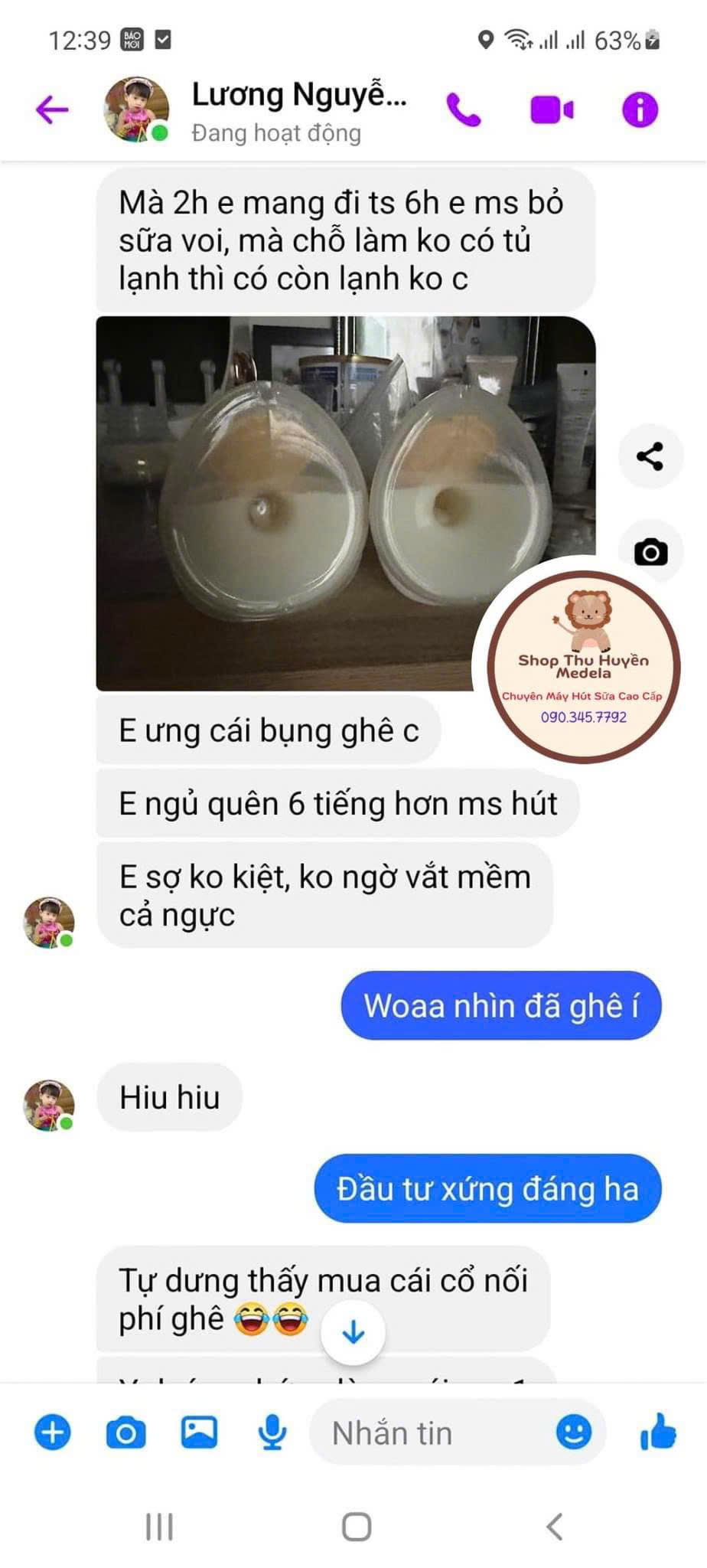
Task: Open Lương Nguyễn's profile header
Action: pos(298,111)
